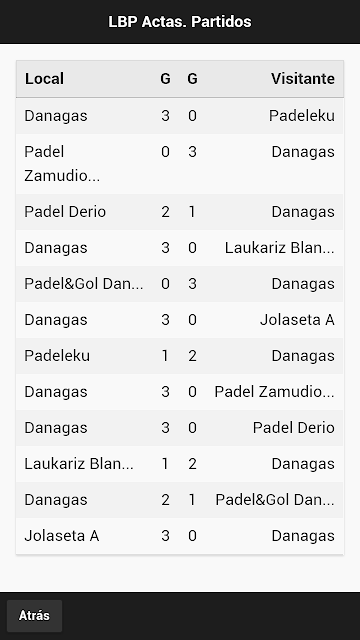This screenshot has height=640, width=360.
Task: Go back with the Atrás button
Action: 34,616
